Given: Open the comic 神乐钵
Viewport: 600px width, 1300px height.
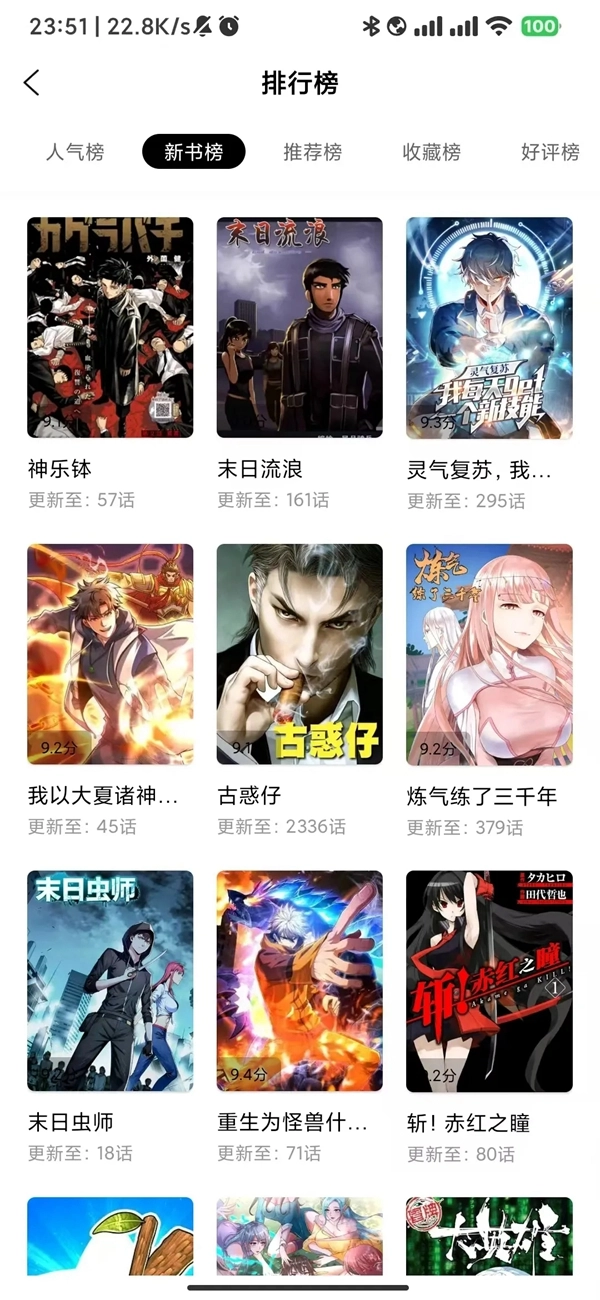Looking at the screenshot, I should coord(110,328).
